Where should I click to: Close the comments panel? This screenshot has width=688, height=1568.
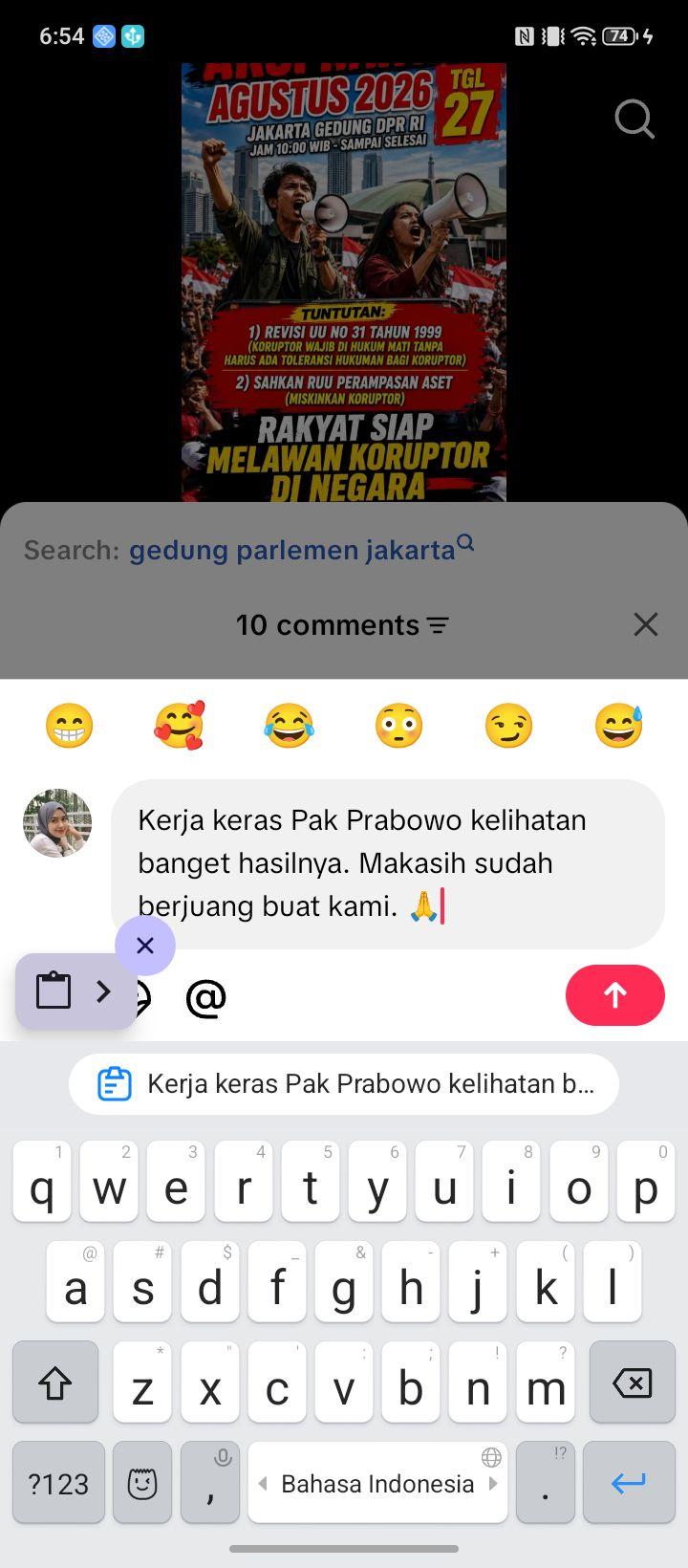(x=646, y=624)
